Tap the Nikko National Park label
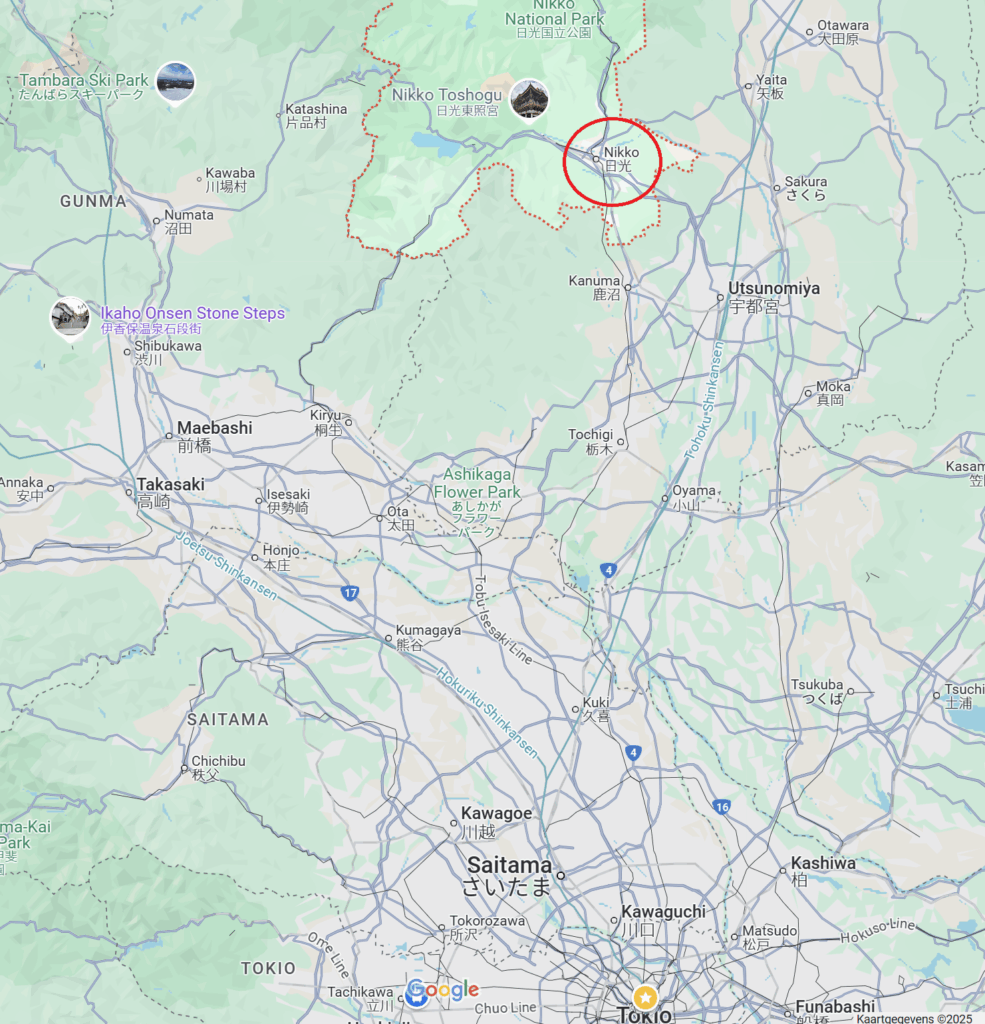The image size is (985, 1024). click(555, 19)
